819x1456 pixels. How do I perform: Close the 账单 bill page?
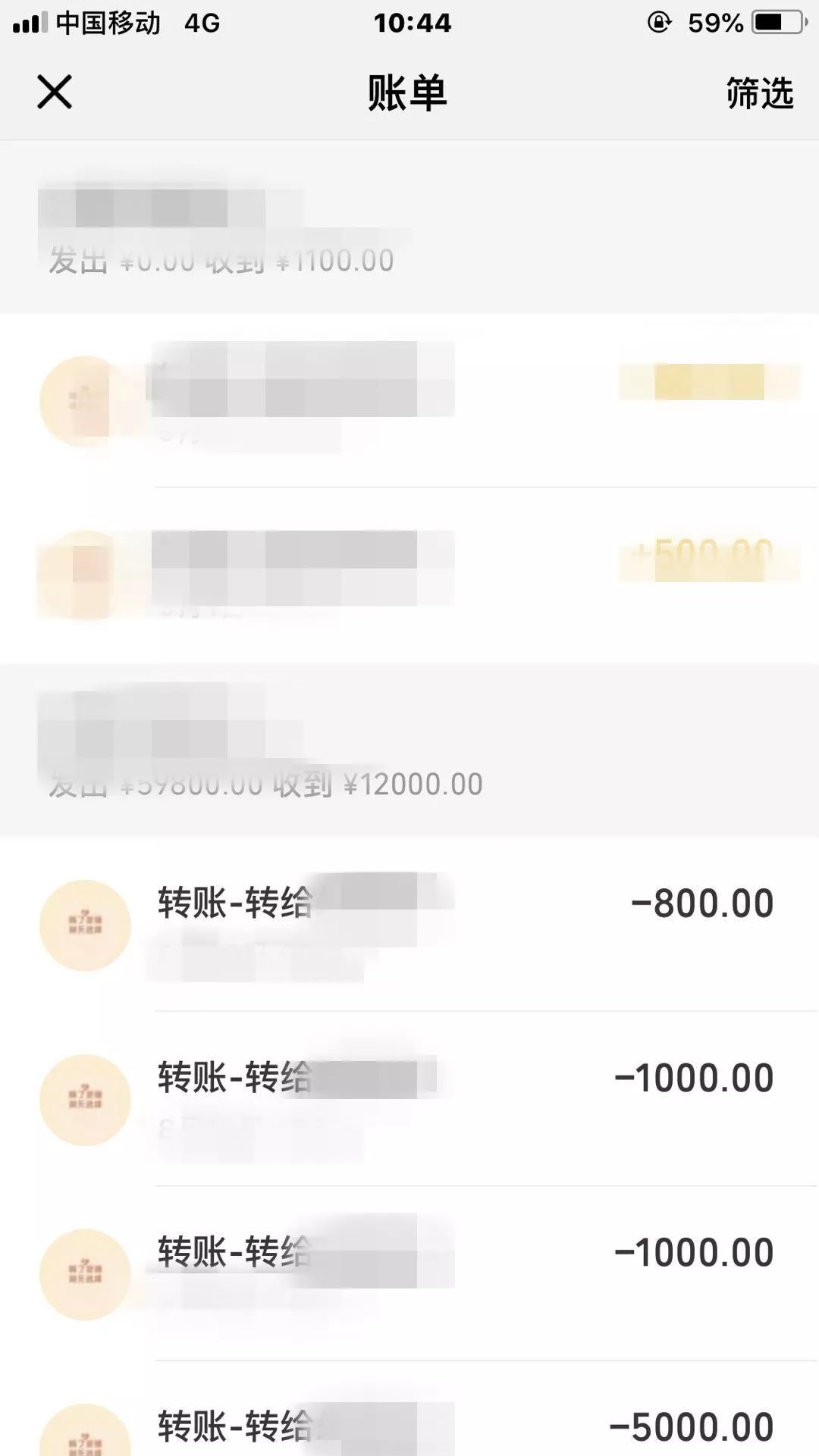point(55,92)
